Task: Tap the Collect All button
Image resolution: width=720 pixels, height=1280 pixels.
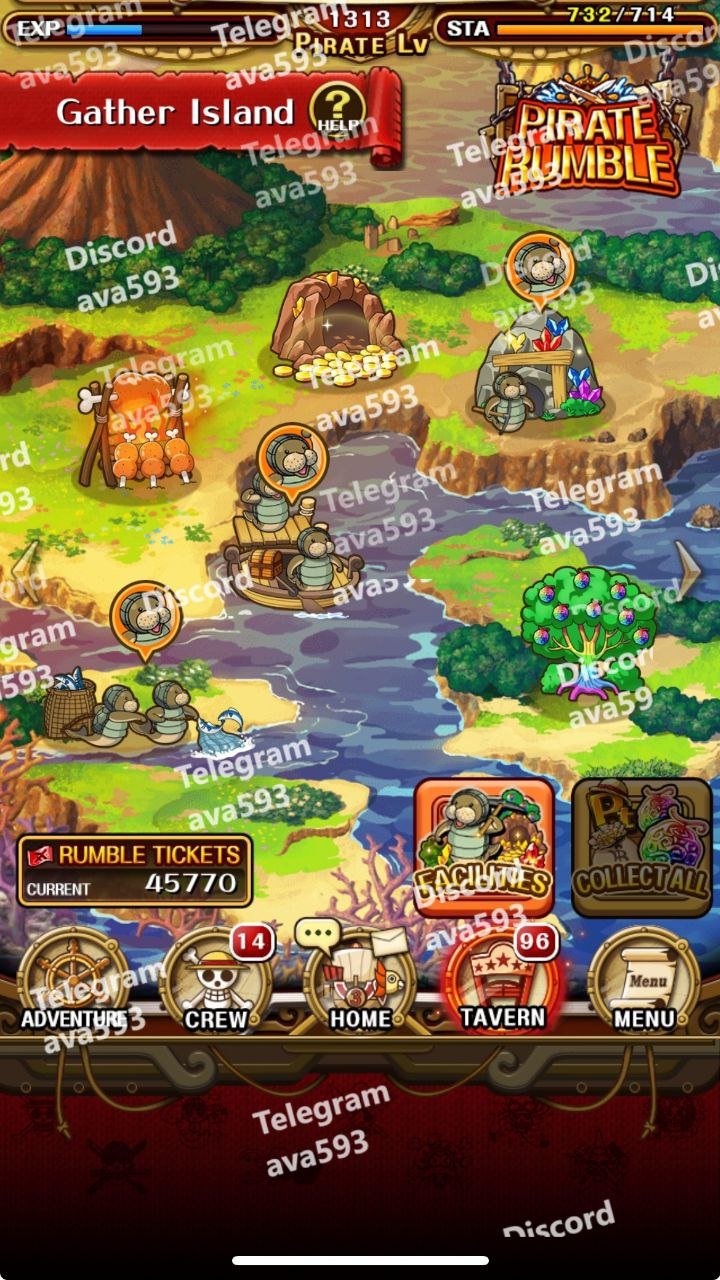Action: (x=641, y=847)
